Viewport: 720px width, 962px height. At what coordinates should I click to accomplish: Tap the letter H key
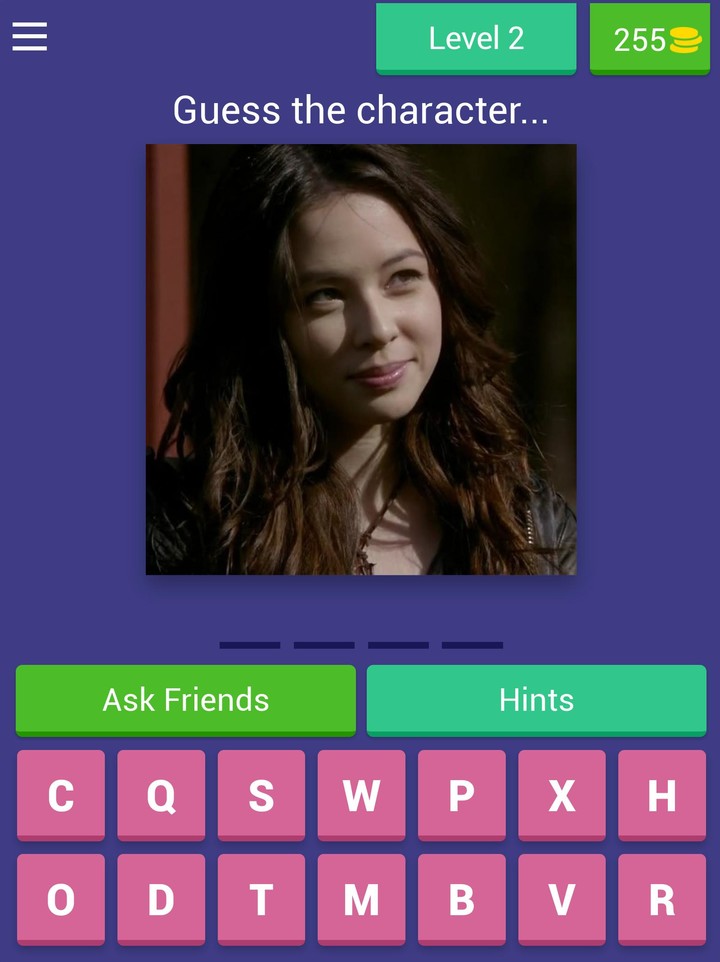661,796
